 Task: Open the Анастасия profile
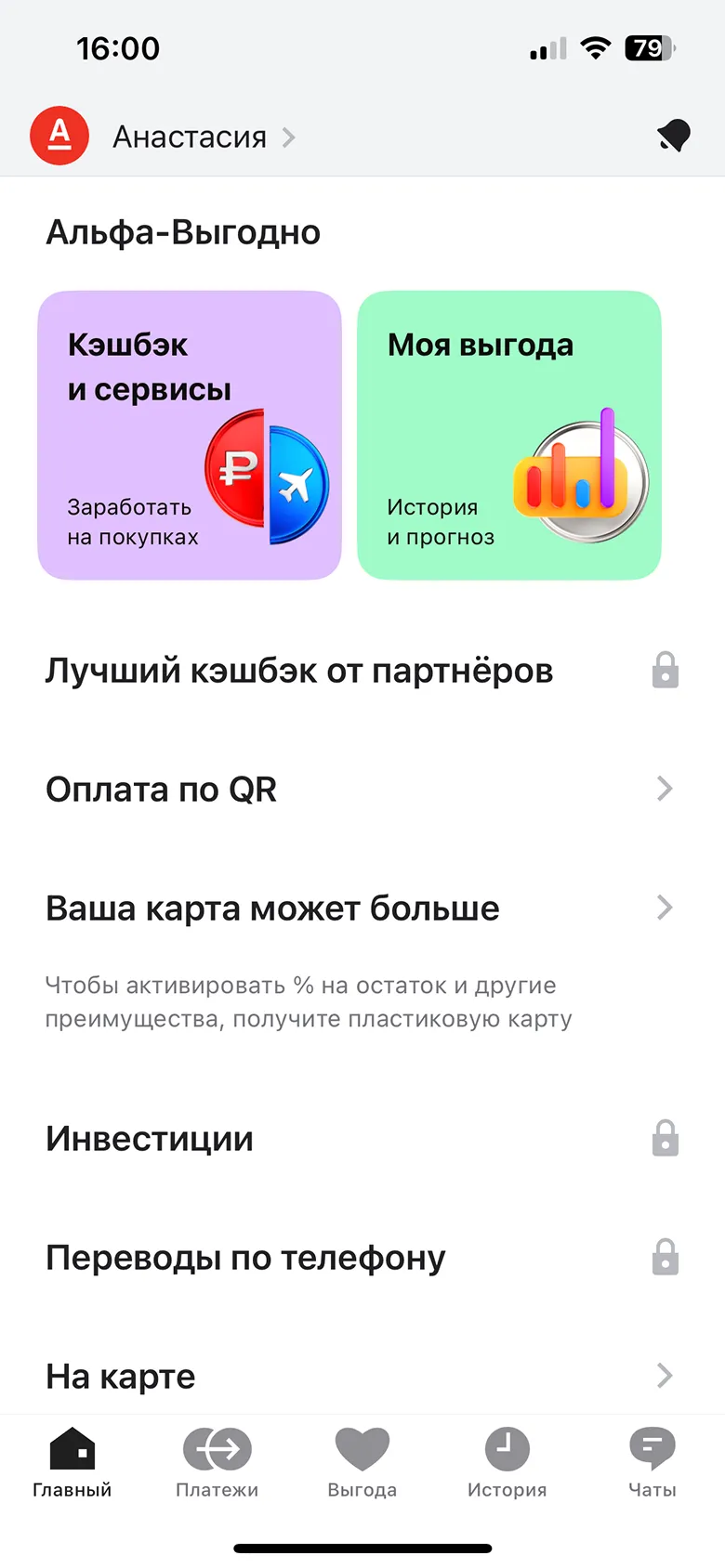point(190,137)
